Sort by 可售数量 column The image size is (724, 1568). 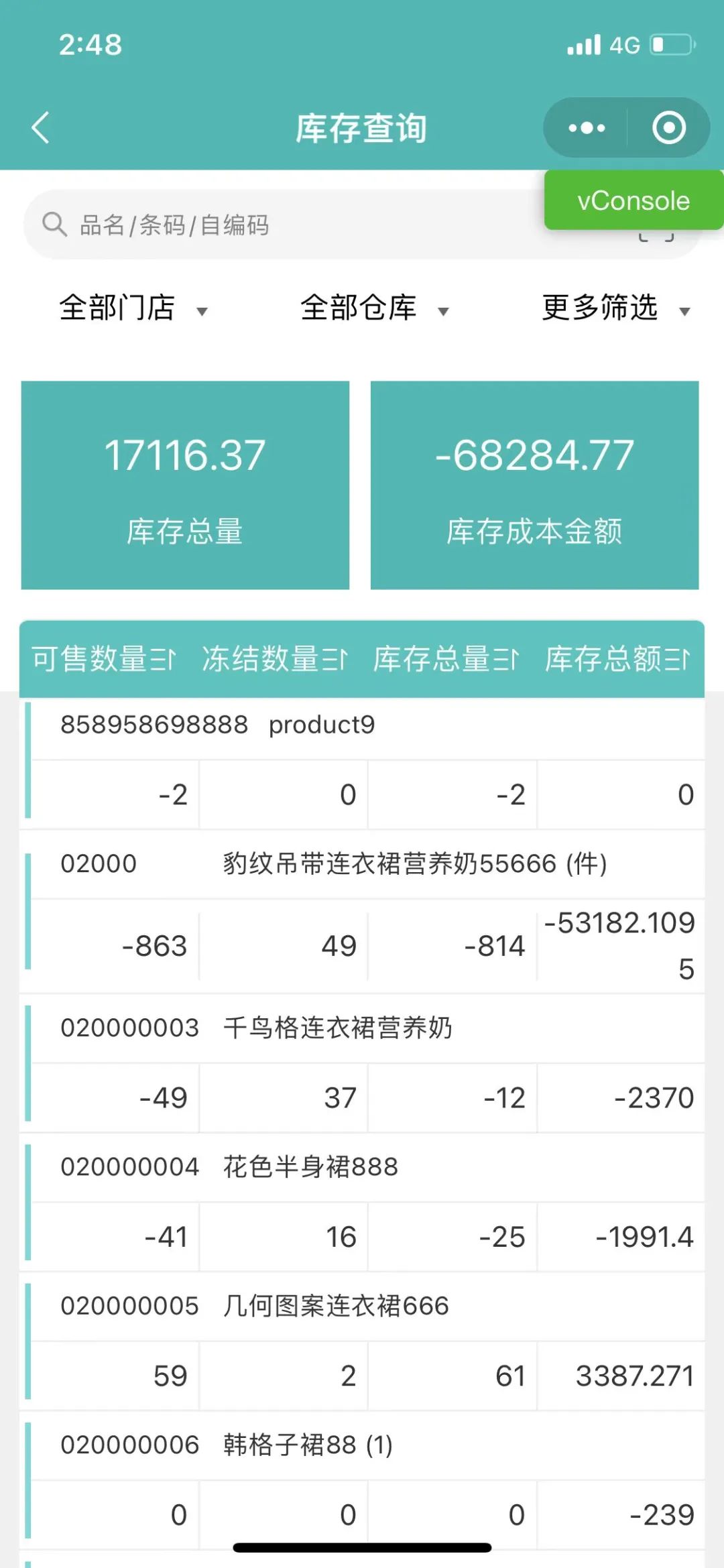coord(104,659)
